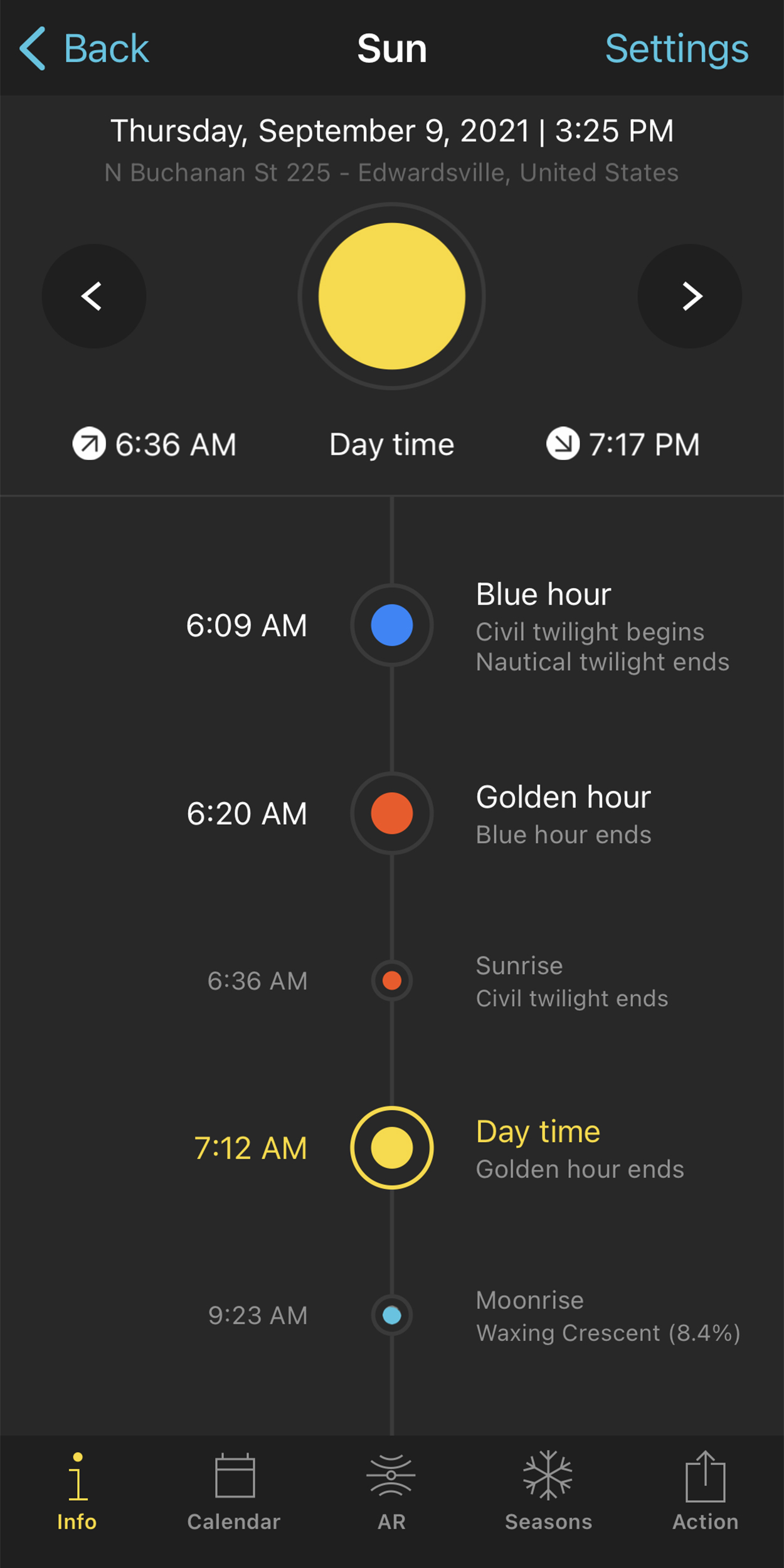Screen dimensions: 784x1568
Task: Open Settings
Action: (677, 48)
